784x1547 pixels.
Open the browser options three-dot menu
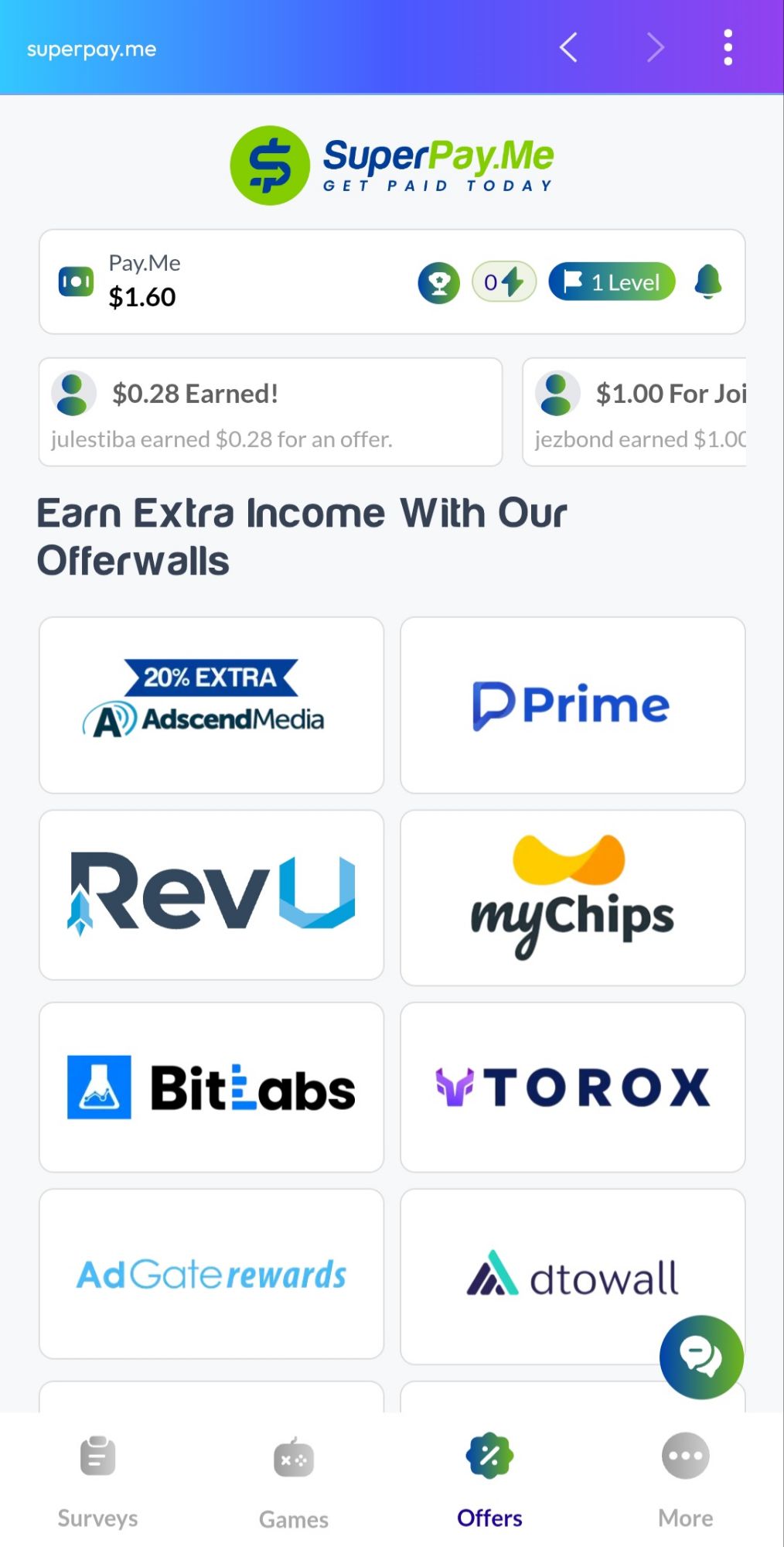tap(727, 48)
